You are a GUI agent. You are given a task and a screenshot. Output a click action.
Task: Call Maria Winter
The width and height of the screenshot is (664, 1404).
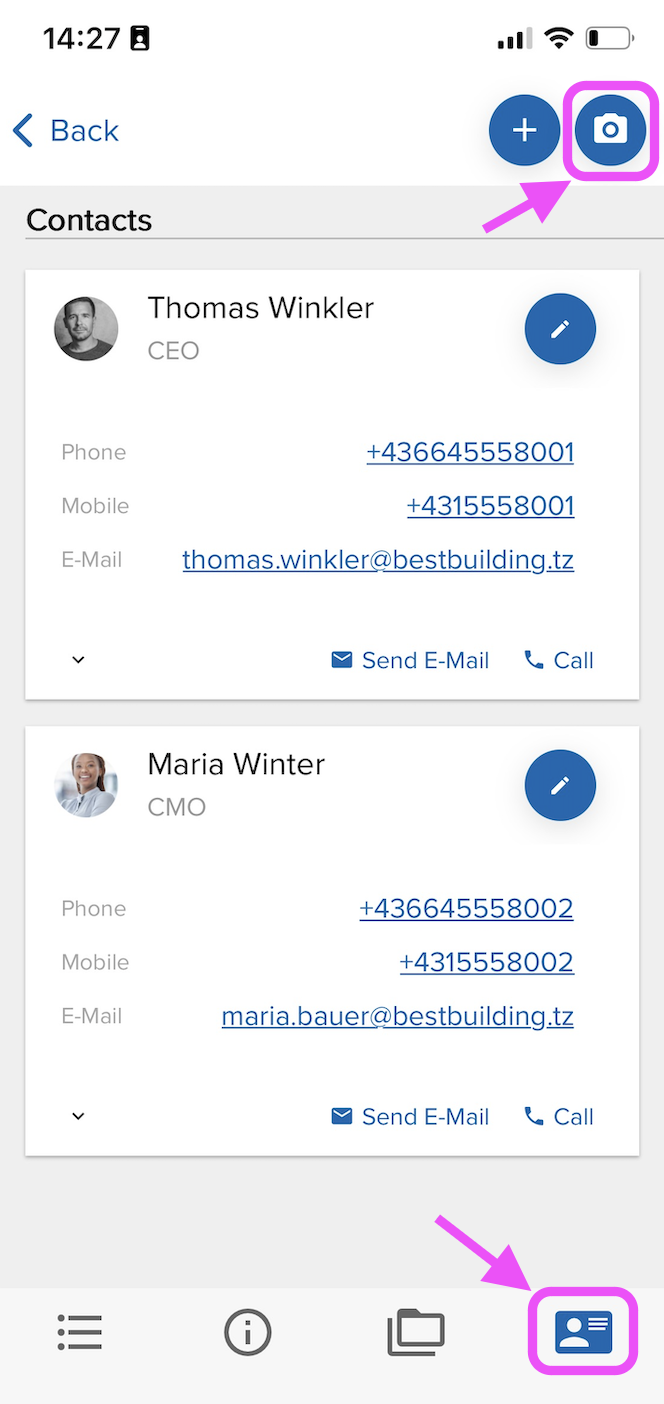559,1116
